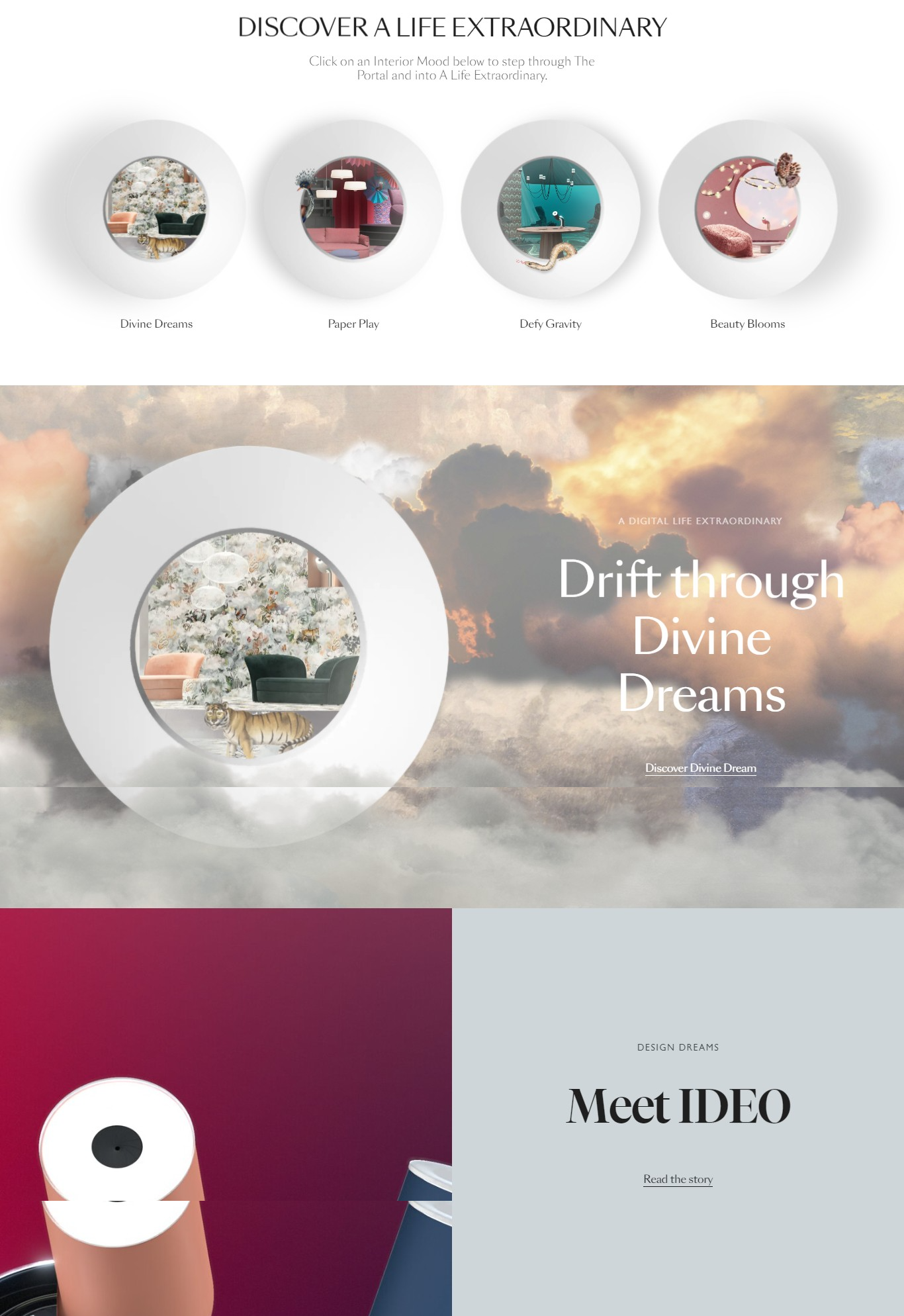Screen dimensions: 904x1316
Task: Choose the Defy Gravity interior mood
Action: coord(550,209)
